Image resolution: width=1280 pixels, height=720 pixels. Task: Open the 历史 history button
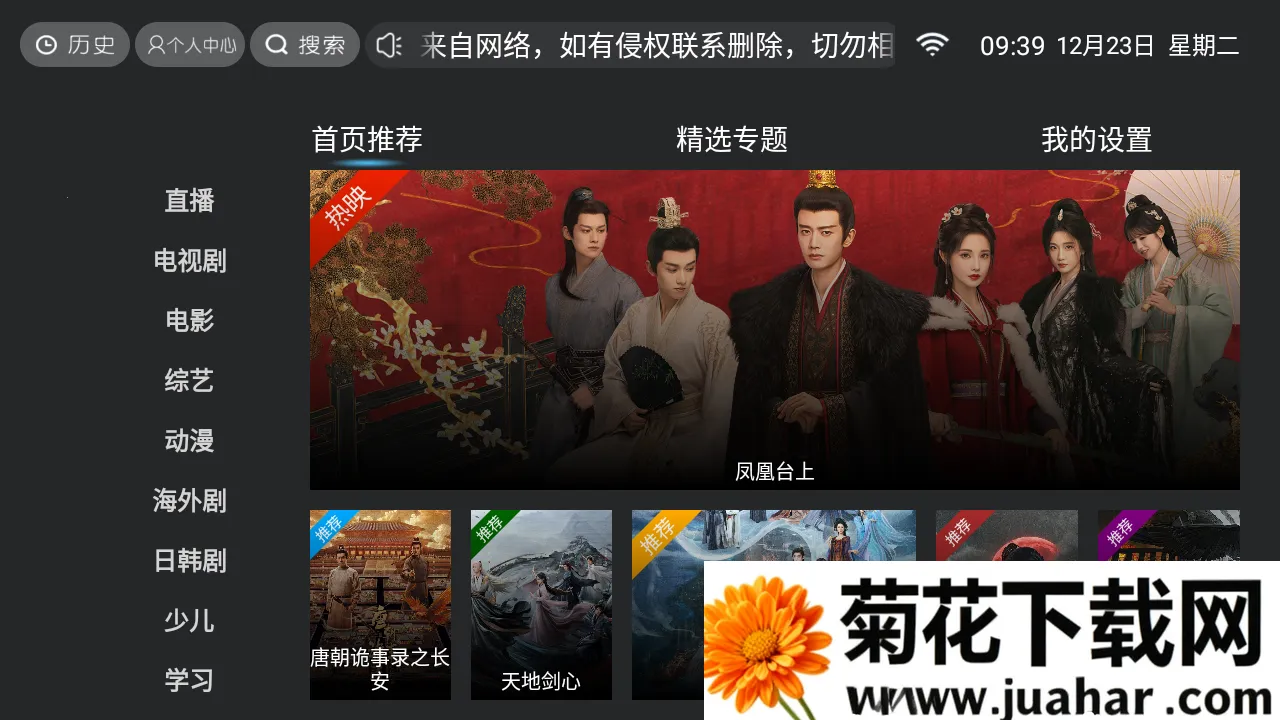[75, 45]
